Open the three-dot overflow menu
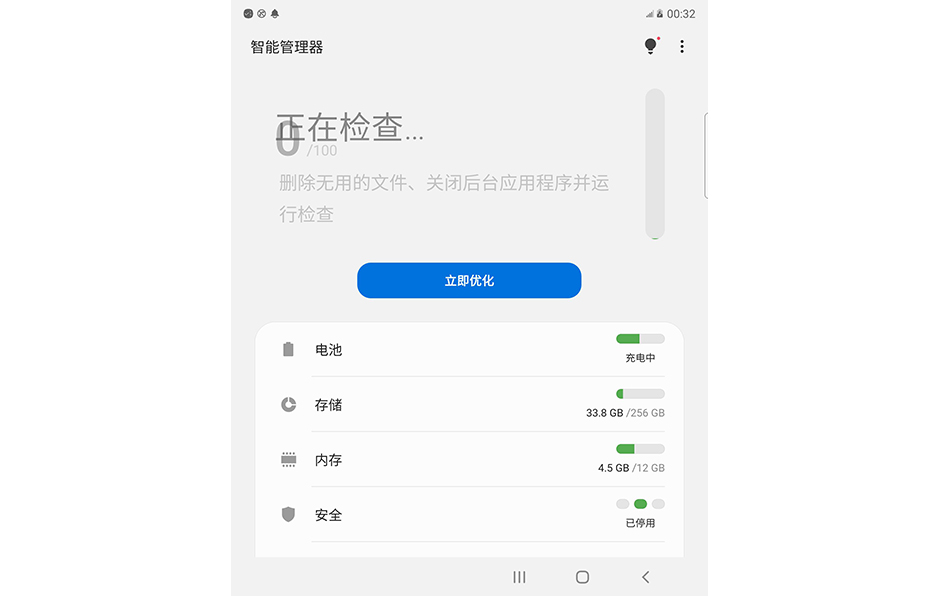 pos(682,46)
